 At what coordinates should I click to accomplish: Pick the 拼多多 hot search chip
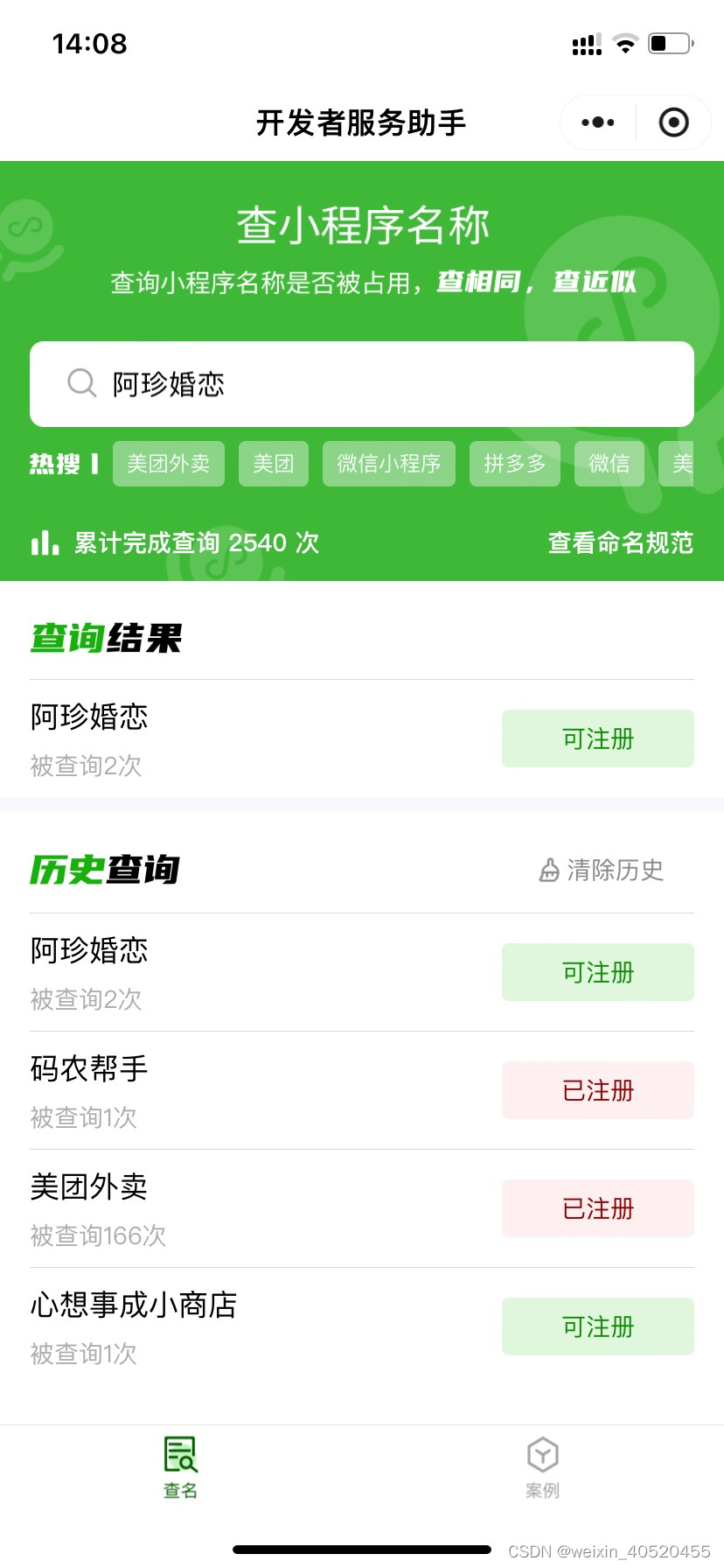[515, 464]
